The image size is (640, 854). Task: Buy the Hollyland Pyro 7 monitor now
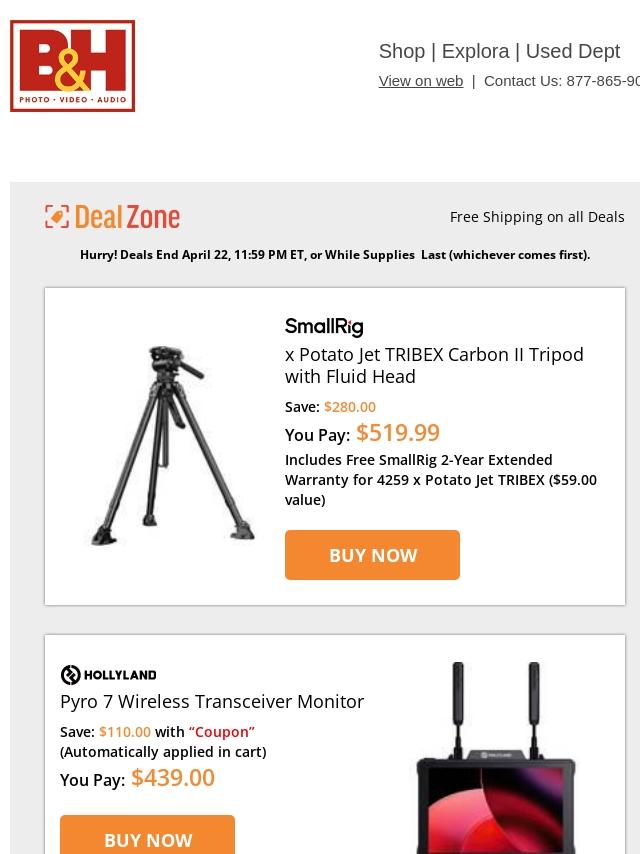pyautogui.click(x=147, y=838)
